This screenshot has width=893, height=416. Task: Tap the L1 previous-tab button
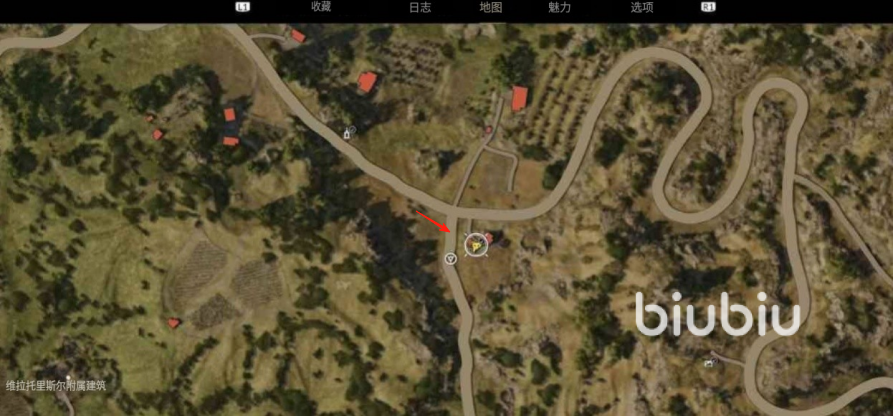point(242,6)
